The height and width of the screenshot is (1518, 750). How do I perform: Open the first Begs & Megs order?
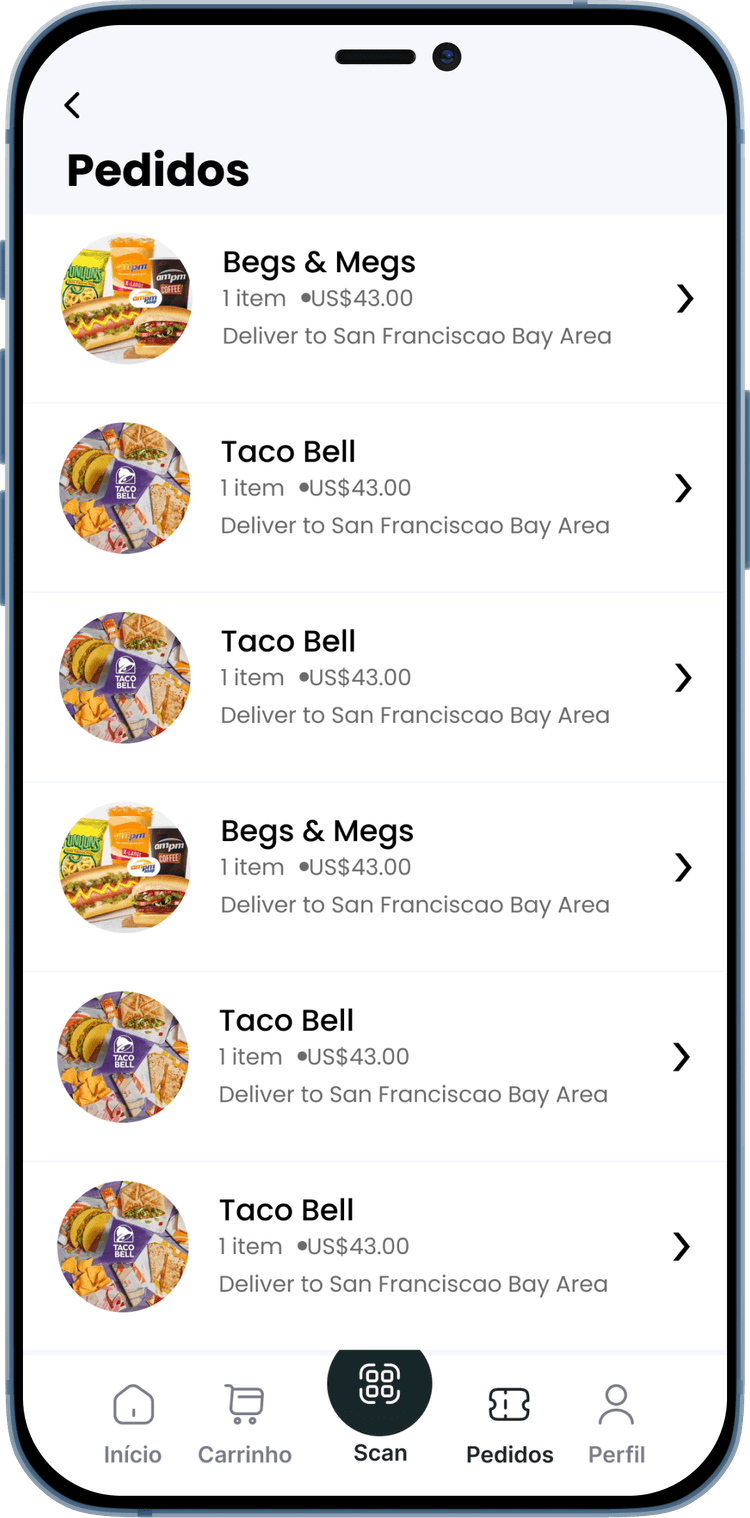click(x=375, y=298)
